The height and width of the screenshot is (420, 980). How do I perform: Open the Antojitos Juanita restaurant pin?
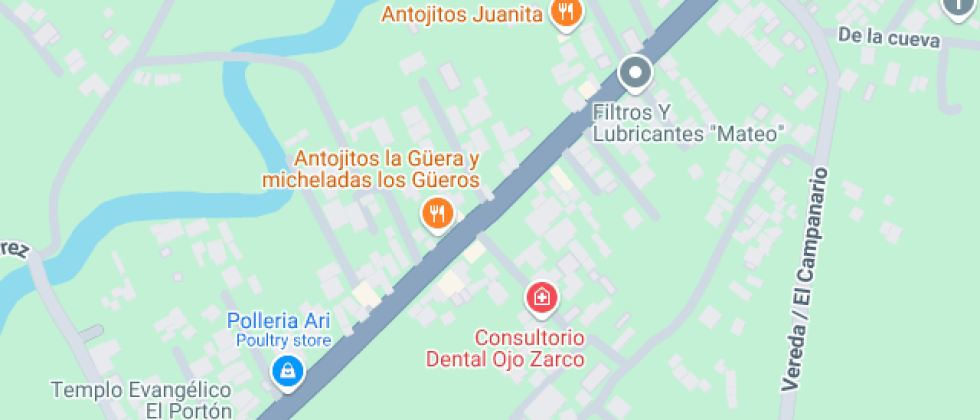[567, 14]
